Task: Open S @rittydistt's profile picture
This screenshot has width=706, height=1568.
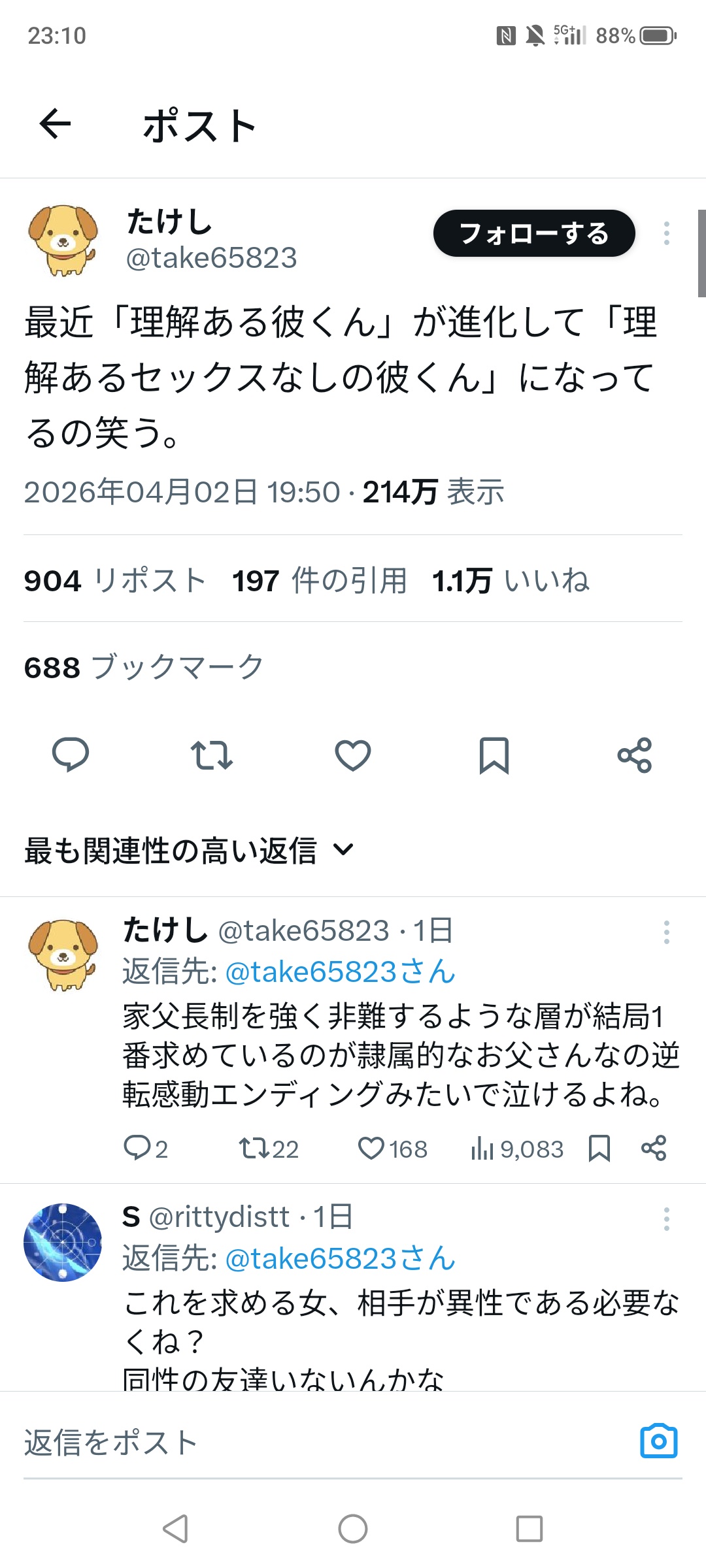Action: point(63,1242)
